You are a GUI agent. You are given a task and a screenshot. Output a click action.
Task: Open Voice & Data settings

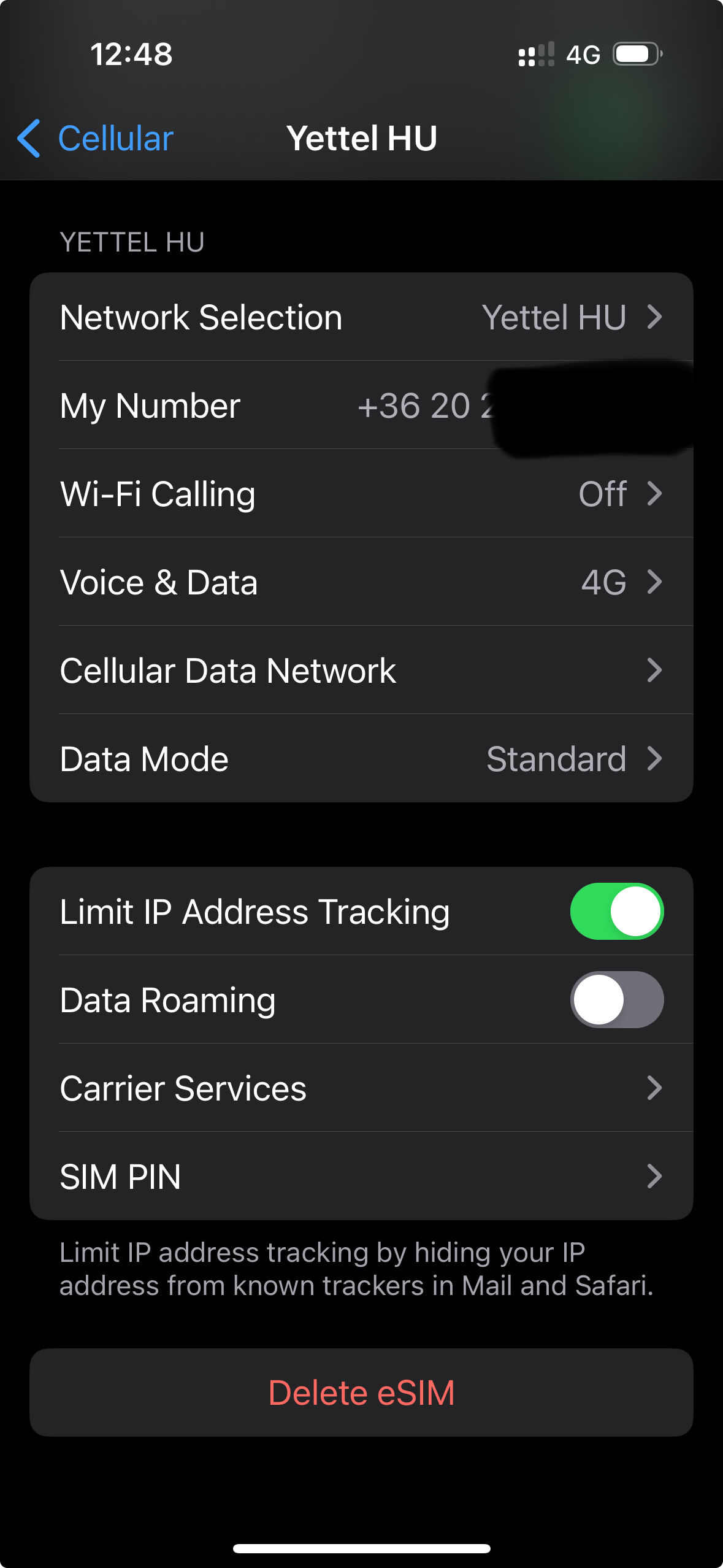click(x=361, y=582)
